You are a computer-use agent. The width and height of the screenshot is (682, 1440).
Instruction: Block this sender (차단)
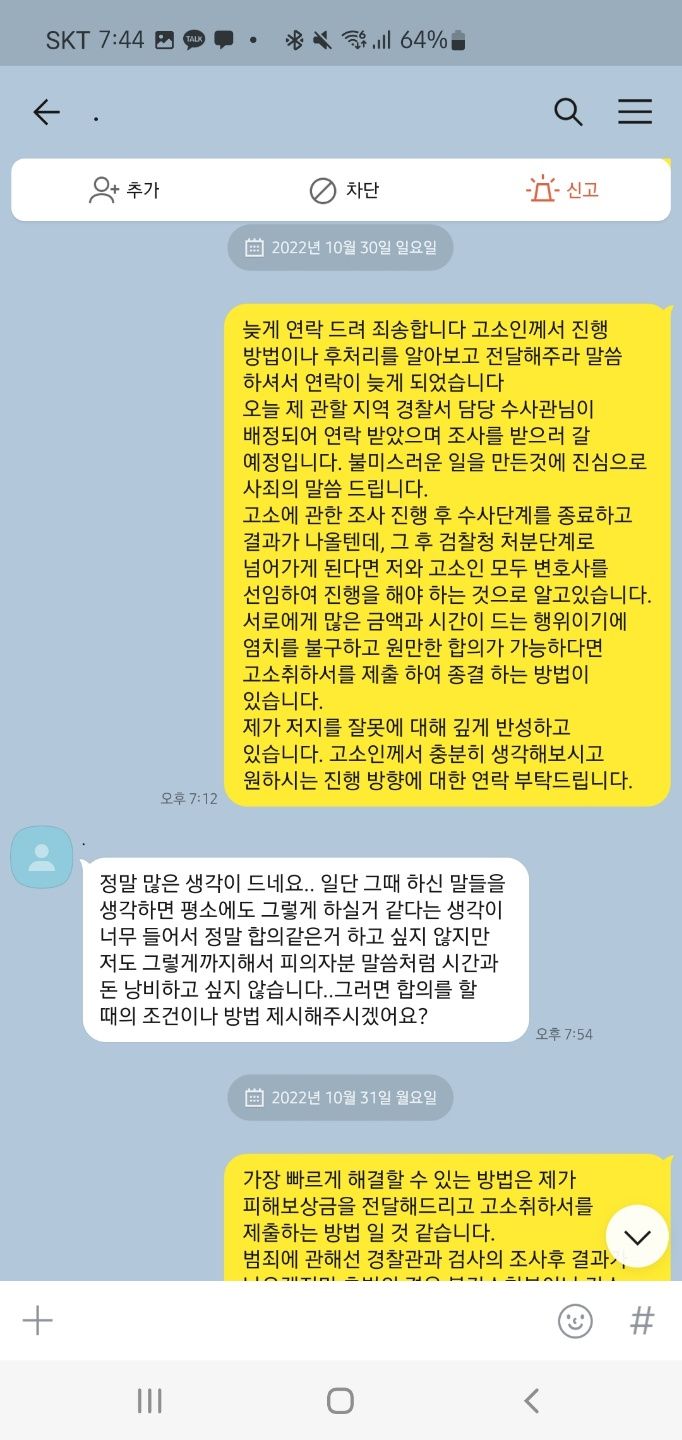point(344,190)
